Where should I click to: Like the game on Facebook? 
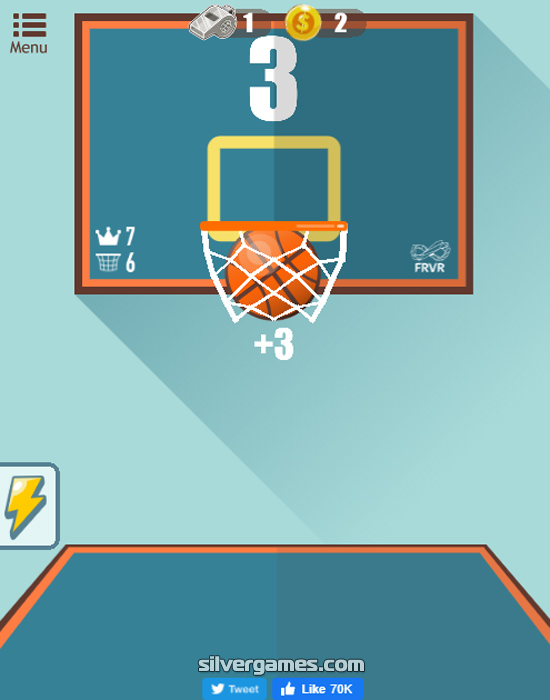tap(318, 689)
